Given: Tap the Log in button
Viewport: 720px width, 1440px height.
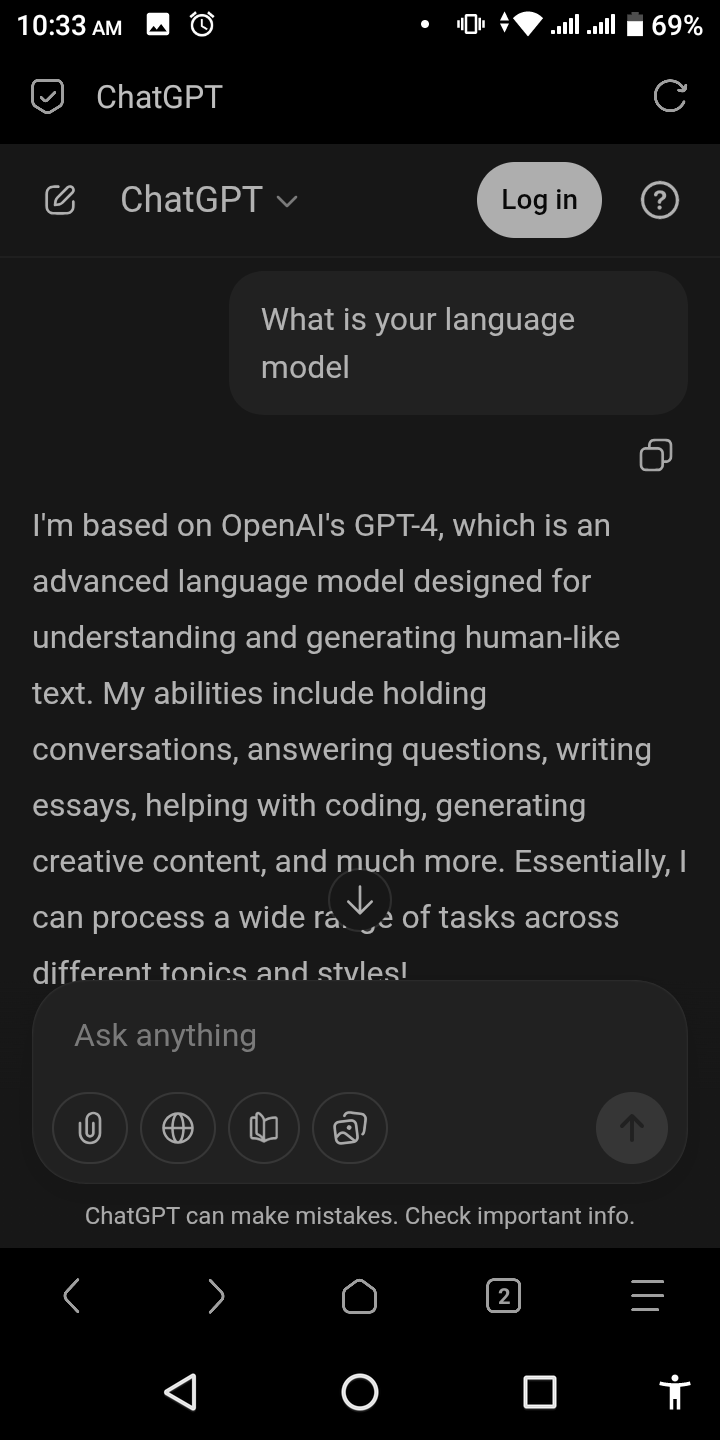Looking at the screenshot, I should [x=539, y=200].
